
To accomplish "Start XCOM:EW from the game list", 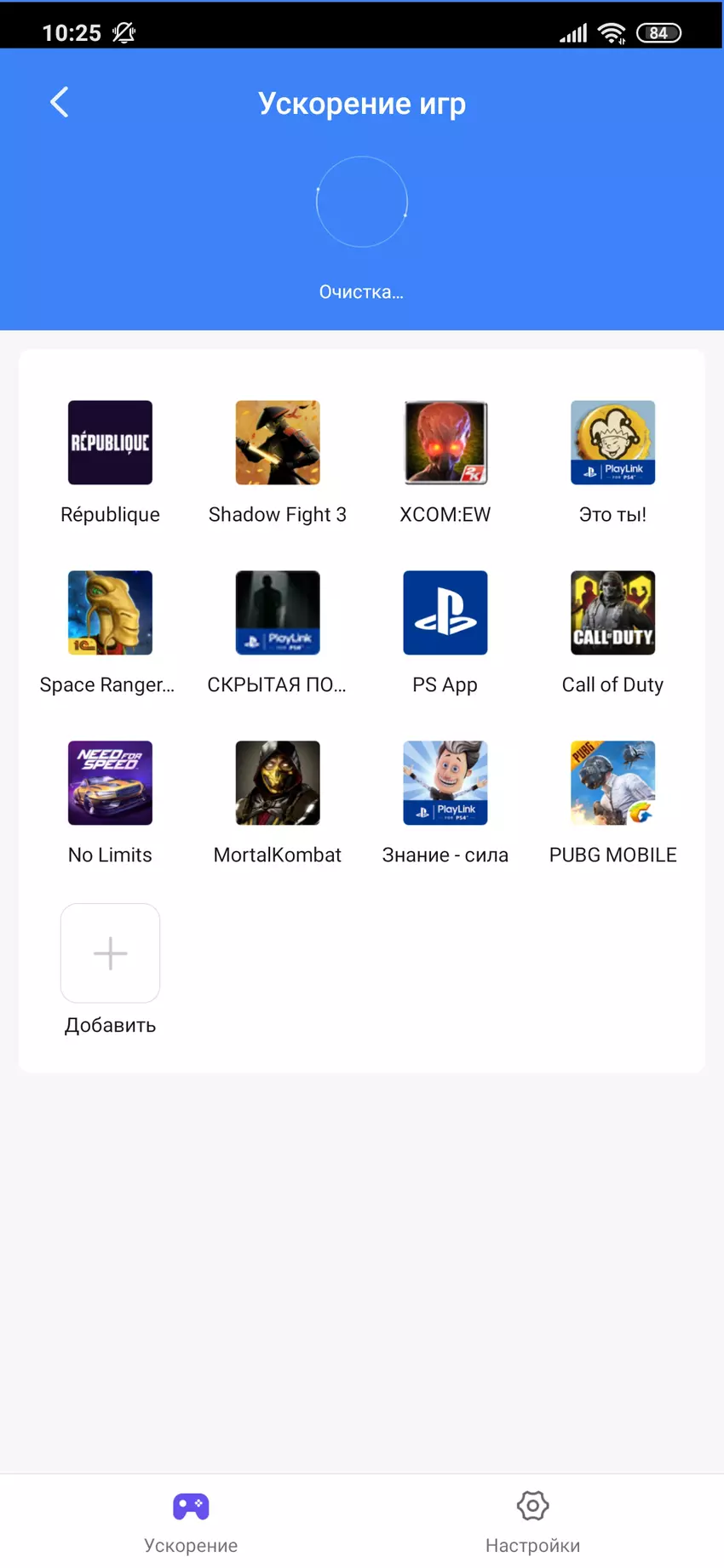I will [x=445, y=443].
